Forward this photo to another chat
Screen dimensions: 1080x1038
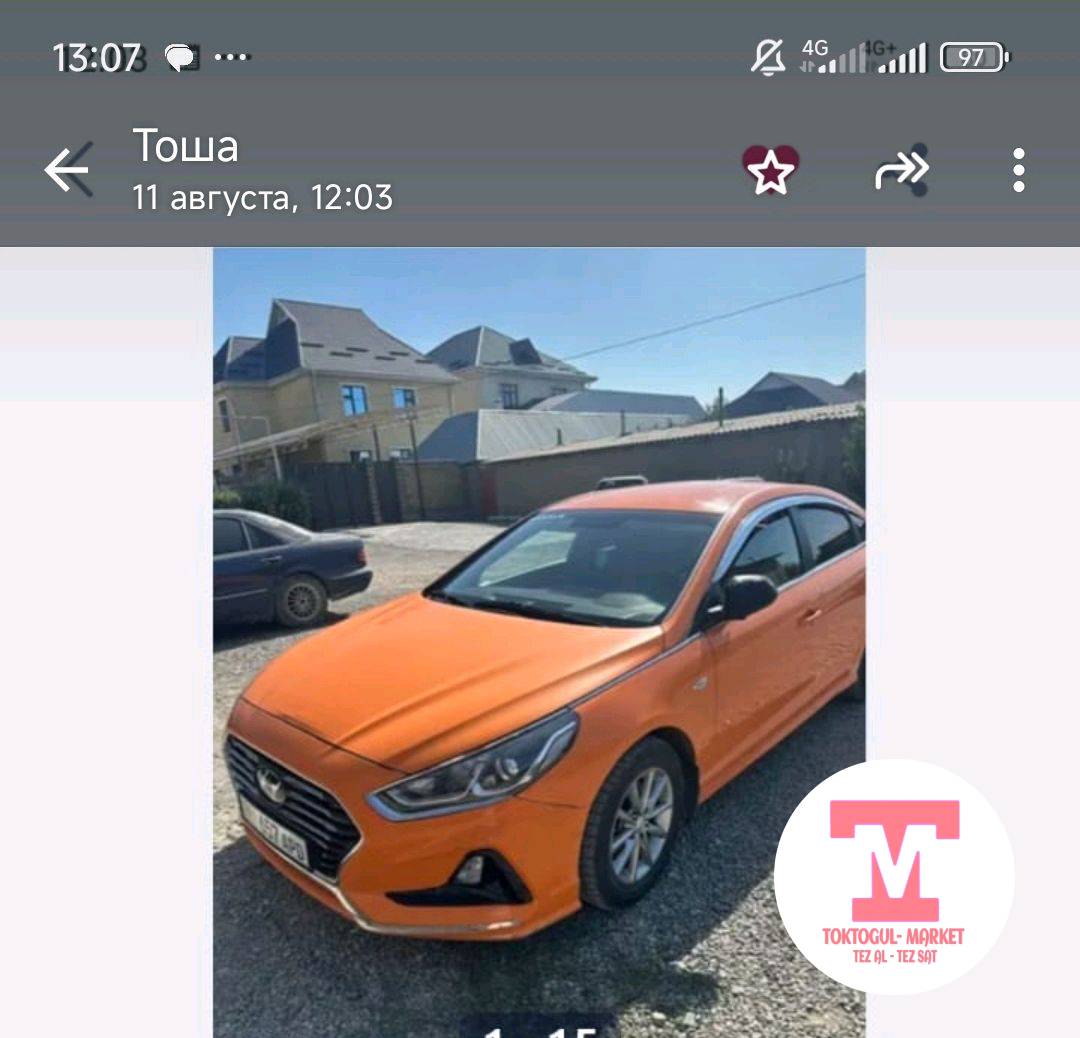pyautogui.click(x=902, y=171)
